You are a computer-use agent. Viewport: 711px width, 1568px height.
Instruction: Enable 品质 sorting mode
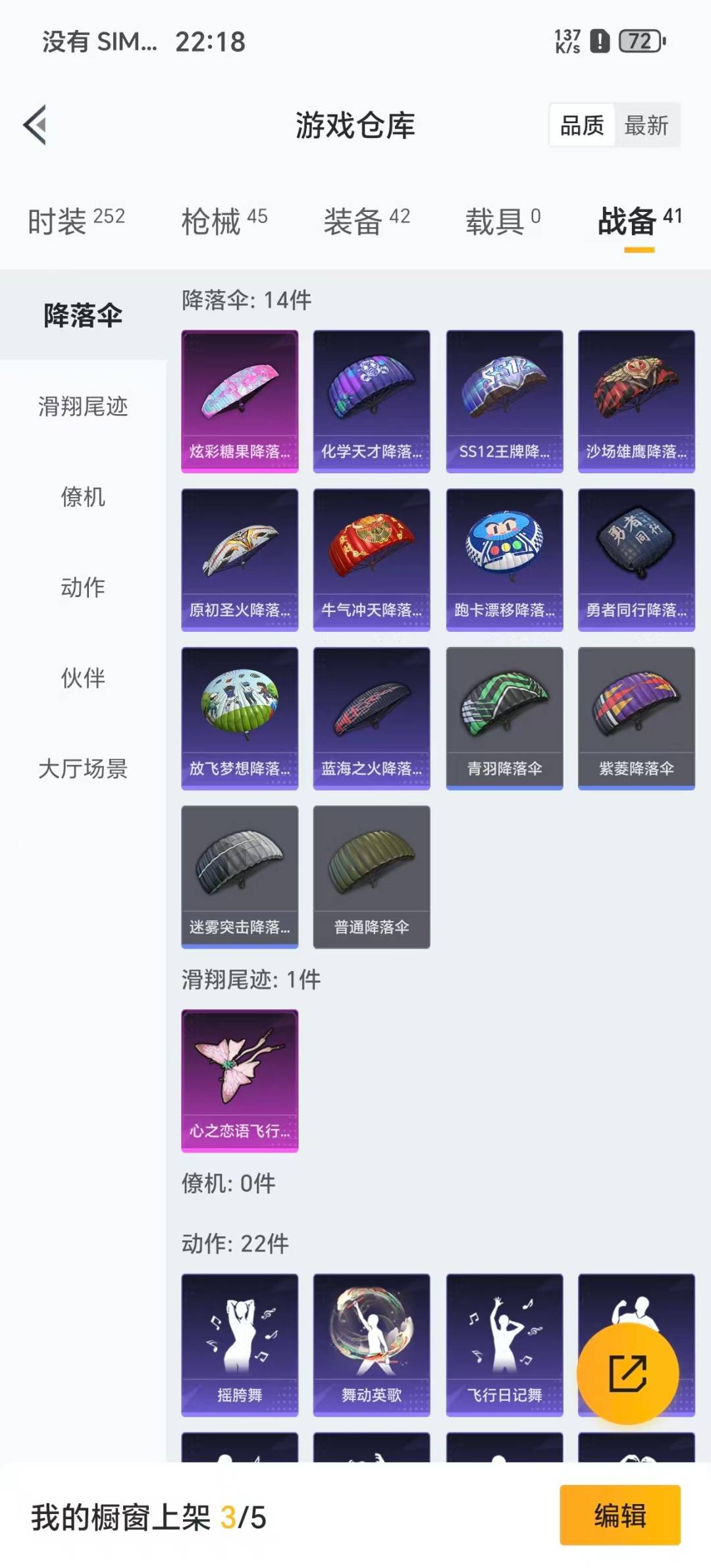[580, 125]
